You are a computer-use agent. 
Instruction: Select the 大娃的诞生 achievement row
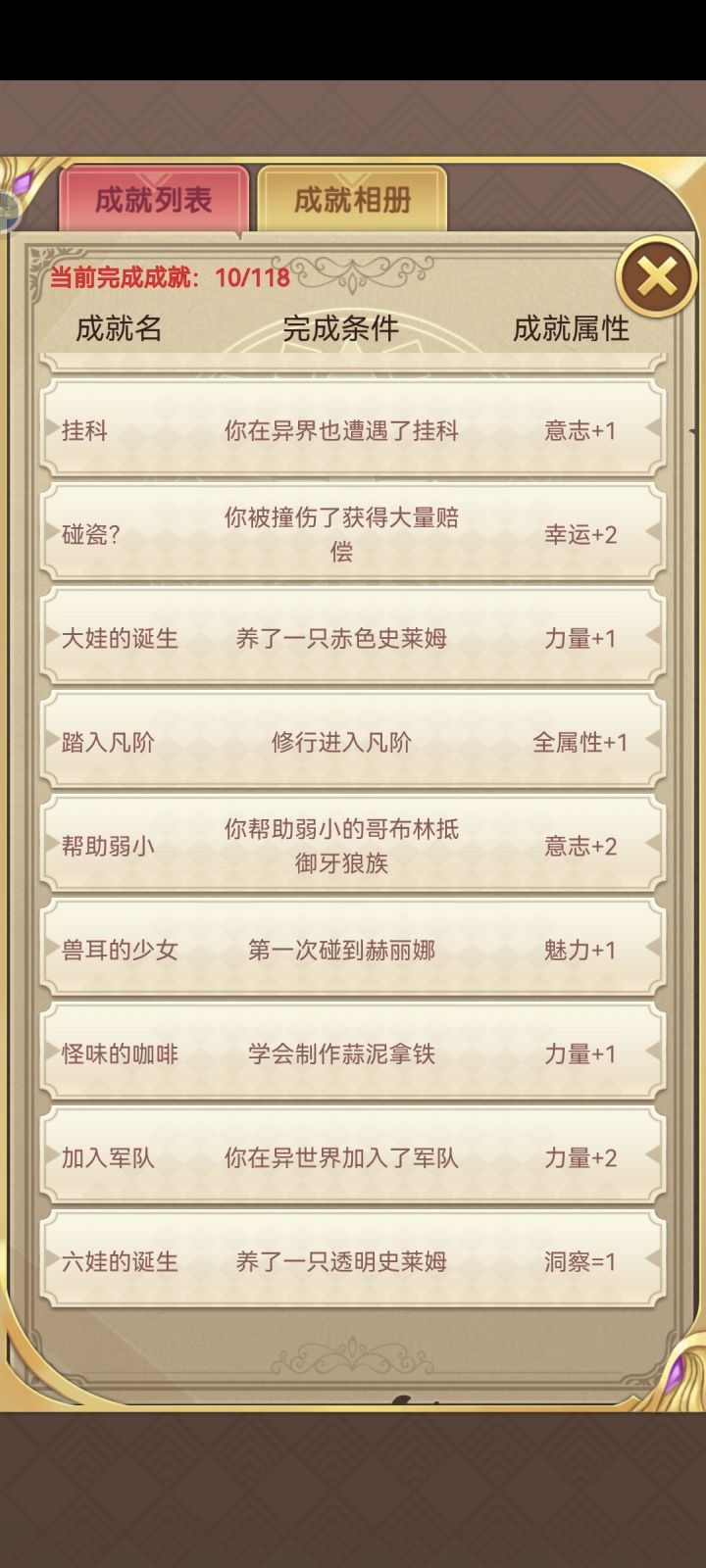(x=350, y=638)
